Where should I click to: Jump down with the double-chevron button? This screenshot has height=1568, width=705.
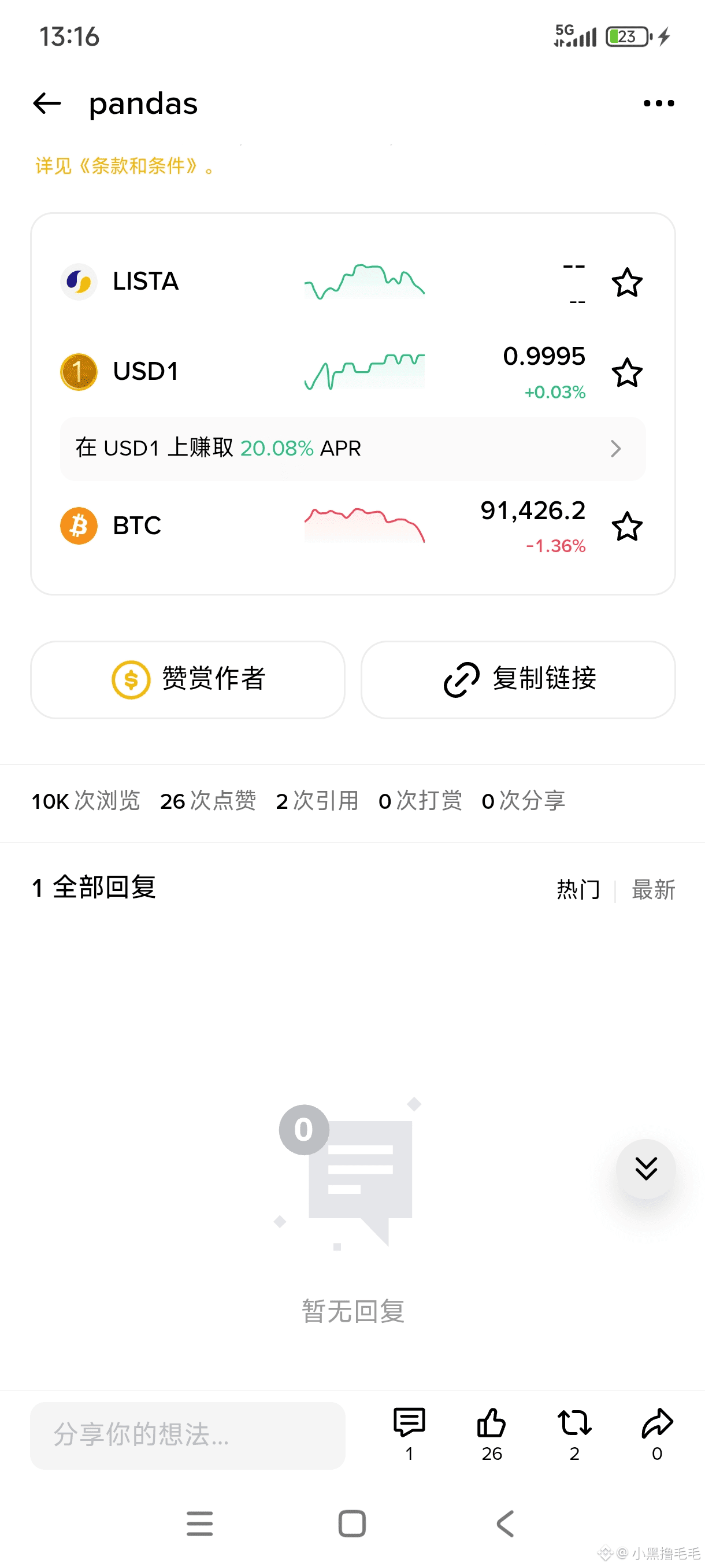645,1168
